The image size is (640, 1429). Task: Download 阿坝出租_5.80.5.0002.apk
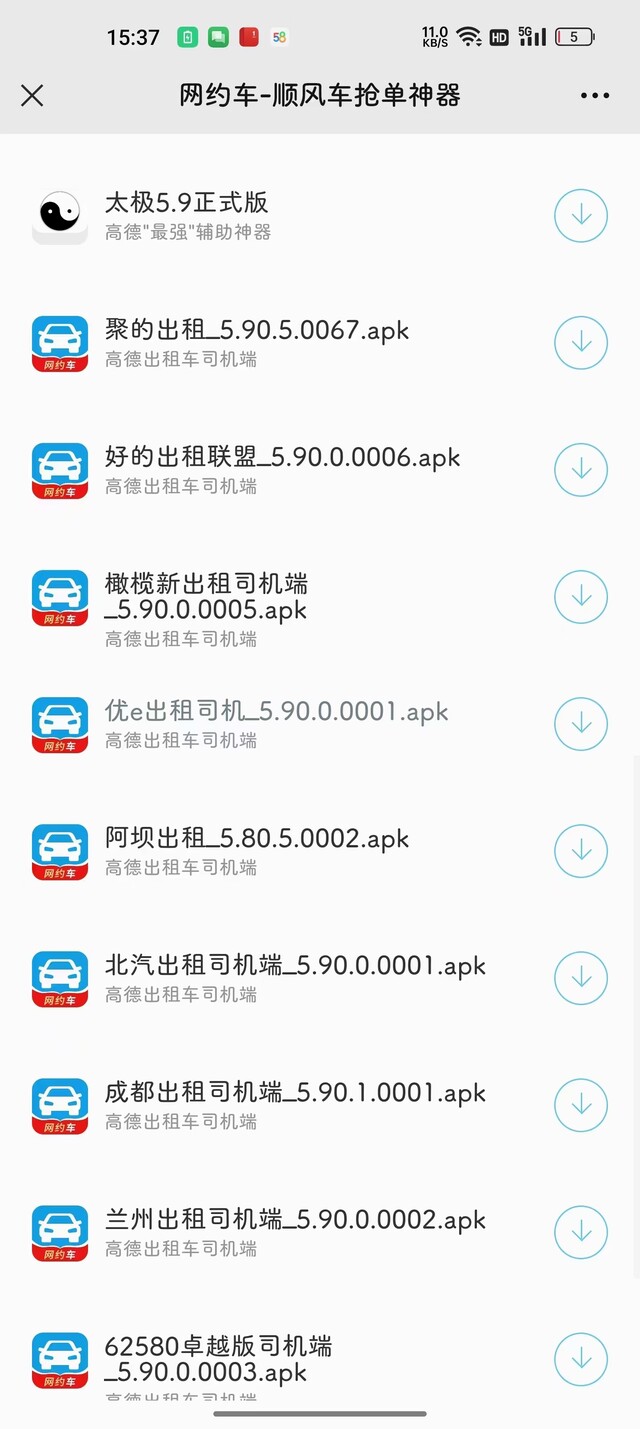(581, 850)
